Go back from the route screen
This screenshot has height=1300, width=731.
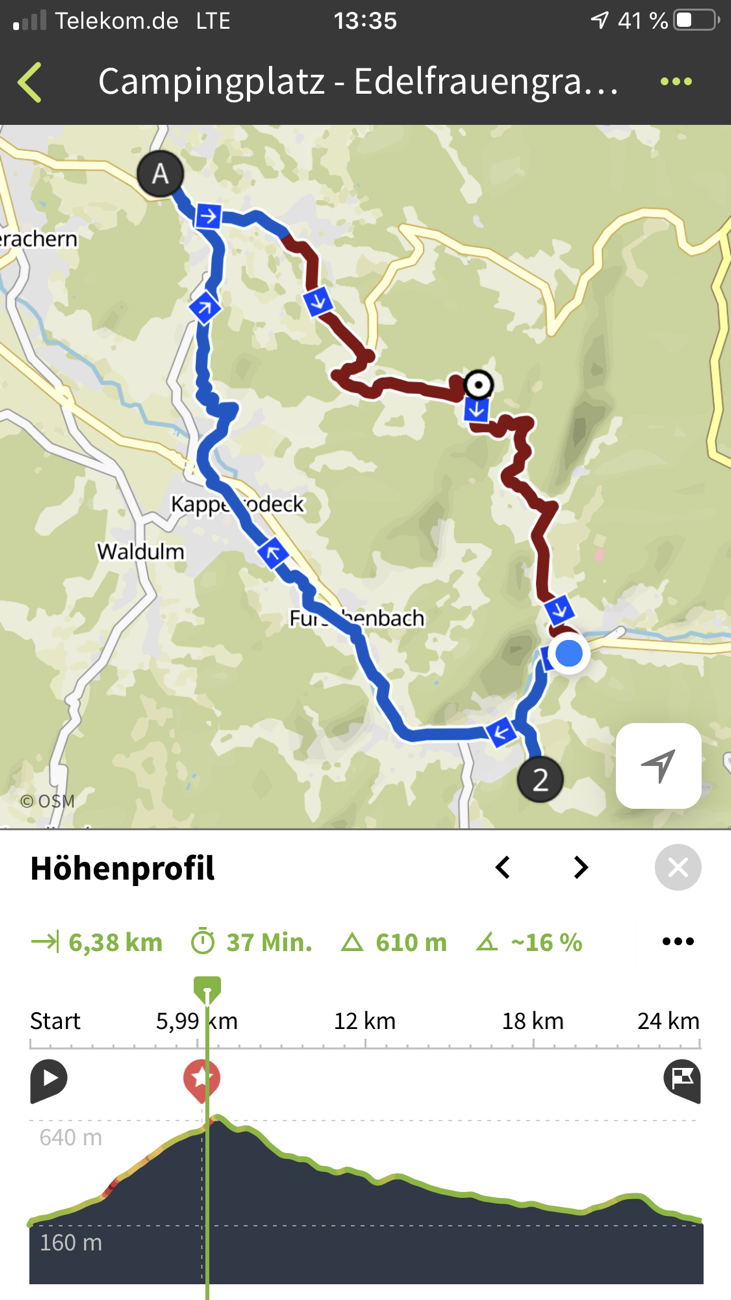[31, 82]
